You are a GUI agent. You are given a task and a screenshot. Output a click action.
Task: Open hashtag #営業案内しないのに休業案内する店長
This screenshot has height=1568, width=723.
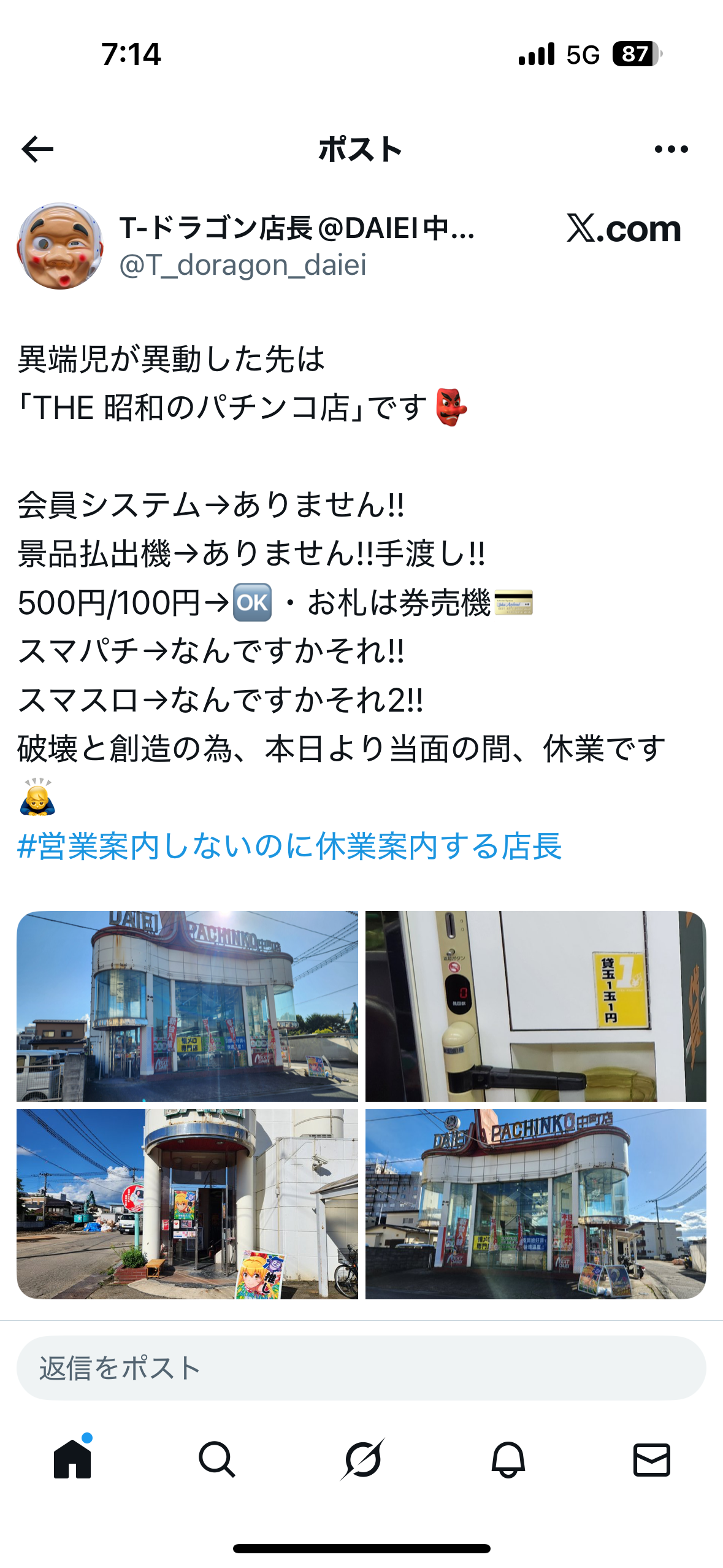pos(289,847)
